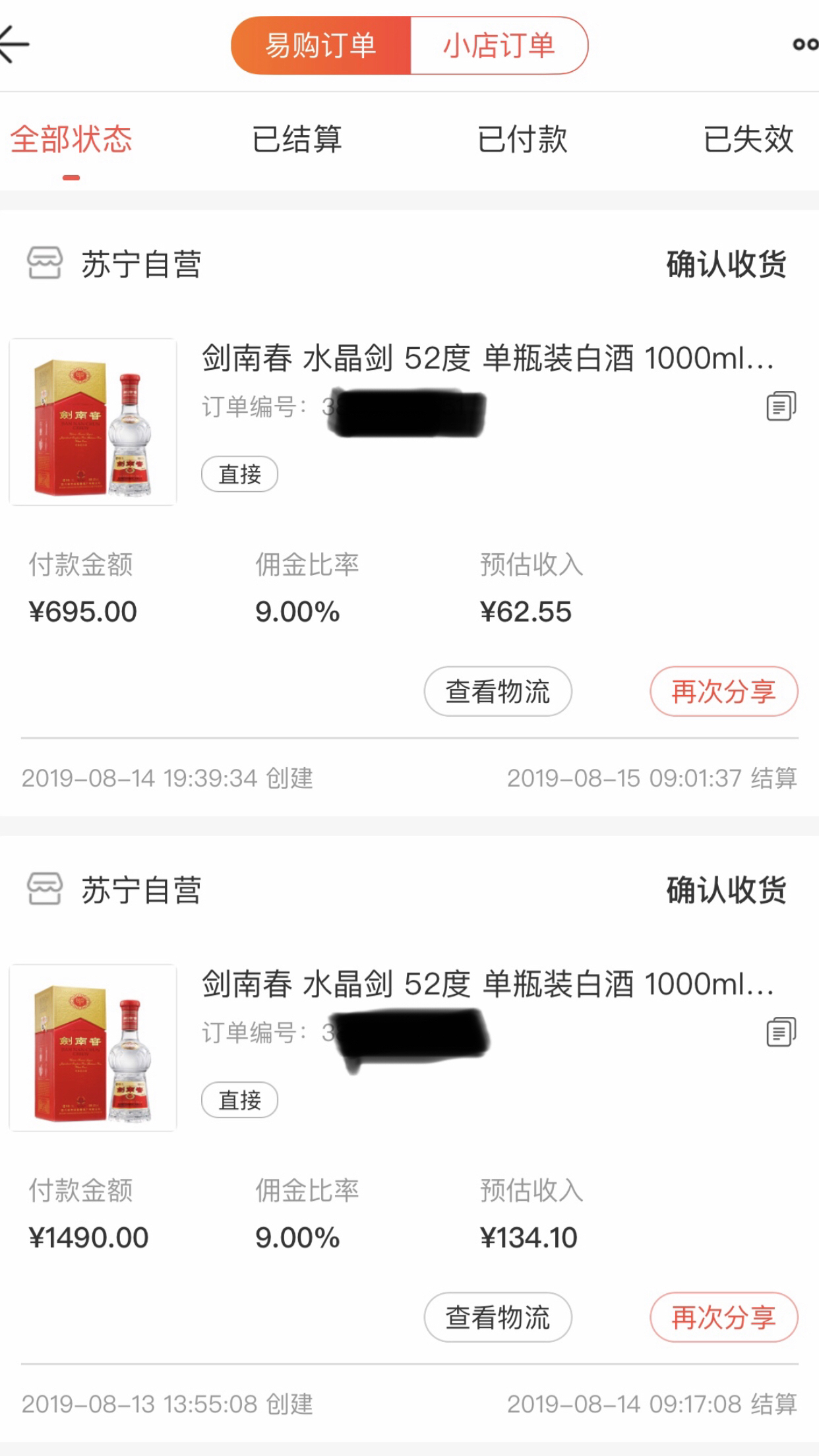Tap 再次分享 on the ¥695.00 order
Viewport: 819px width, 1456px height.
click(x=723, y=692)
